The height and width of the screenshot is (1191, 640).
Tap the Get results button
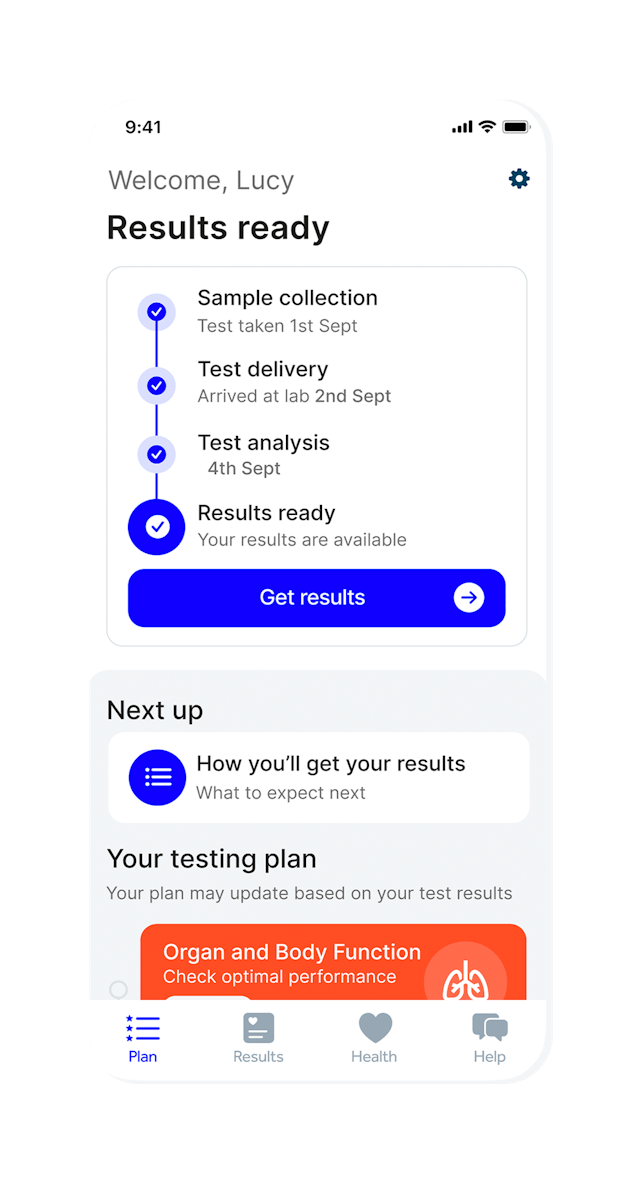[317, 598]
